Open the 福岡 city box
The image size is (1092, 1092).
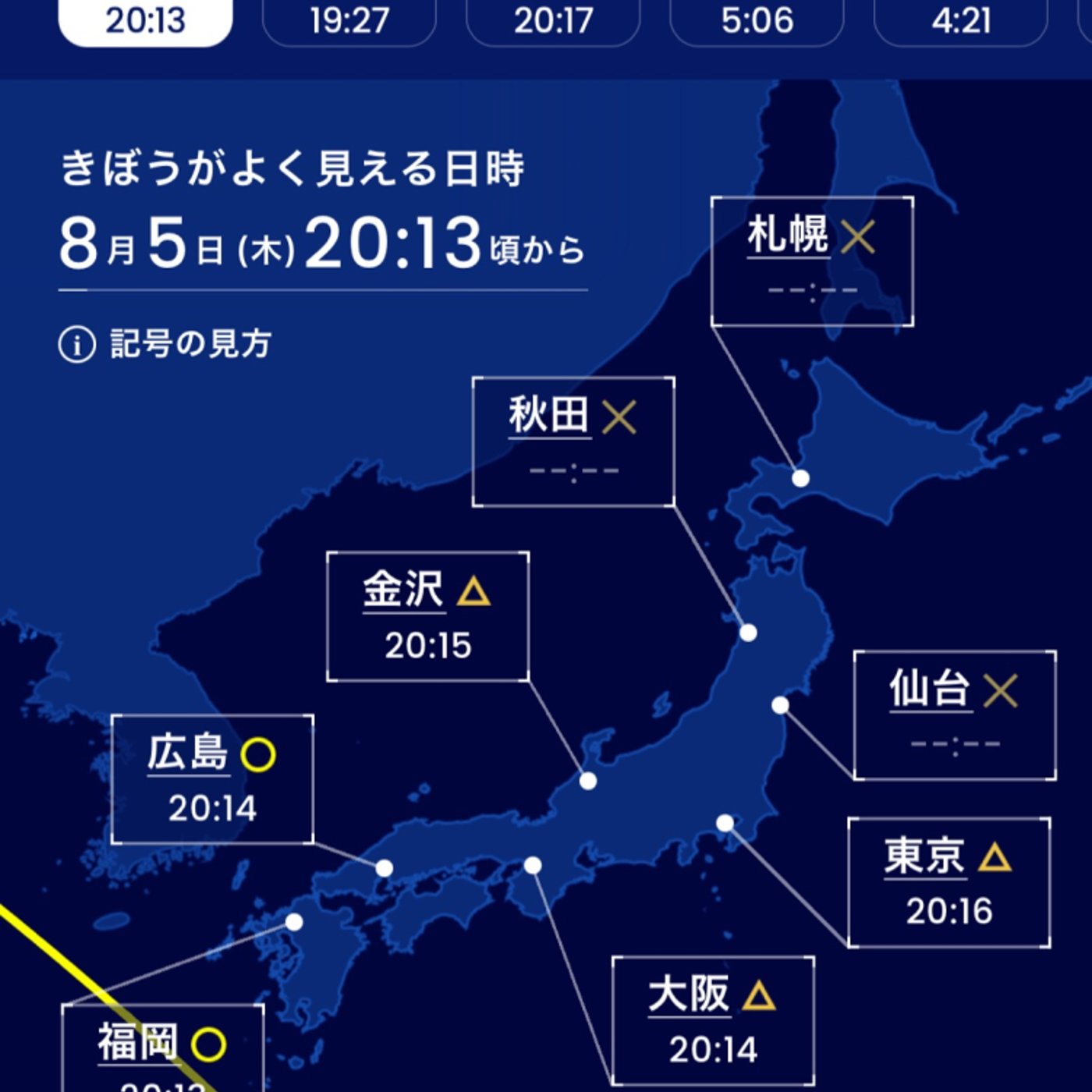click(x=162, y=1048)
